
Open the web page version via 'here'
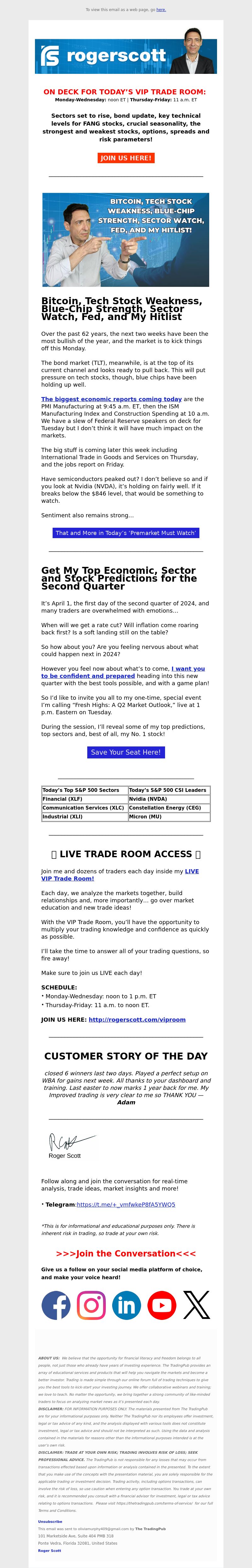161,10
